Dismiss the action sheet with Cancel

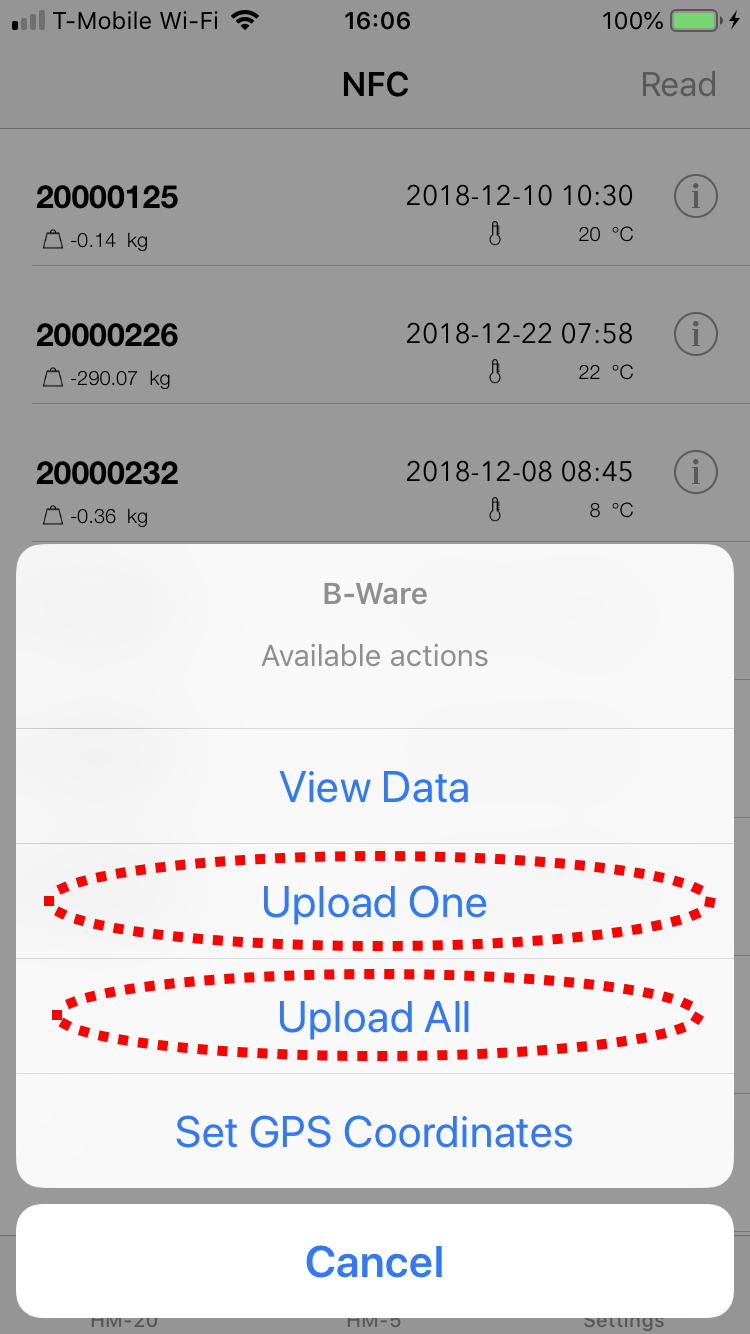(374, 1261)
